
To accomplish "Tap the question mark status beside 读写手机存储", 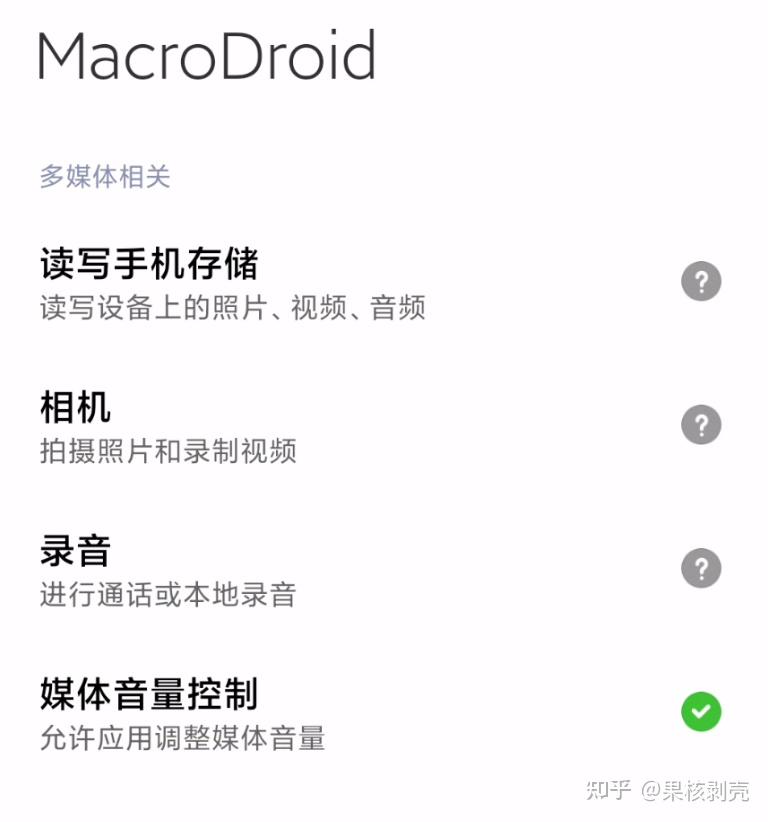I will 701,282.
